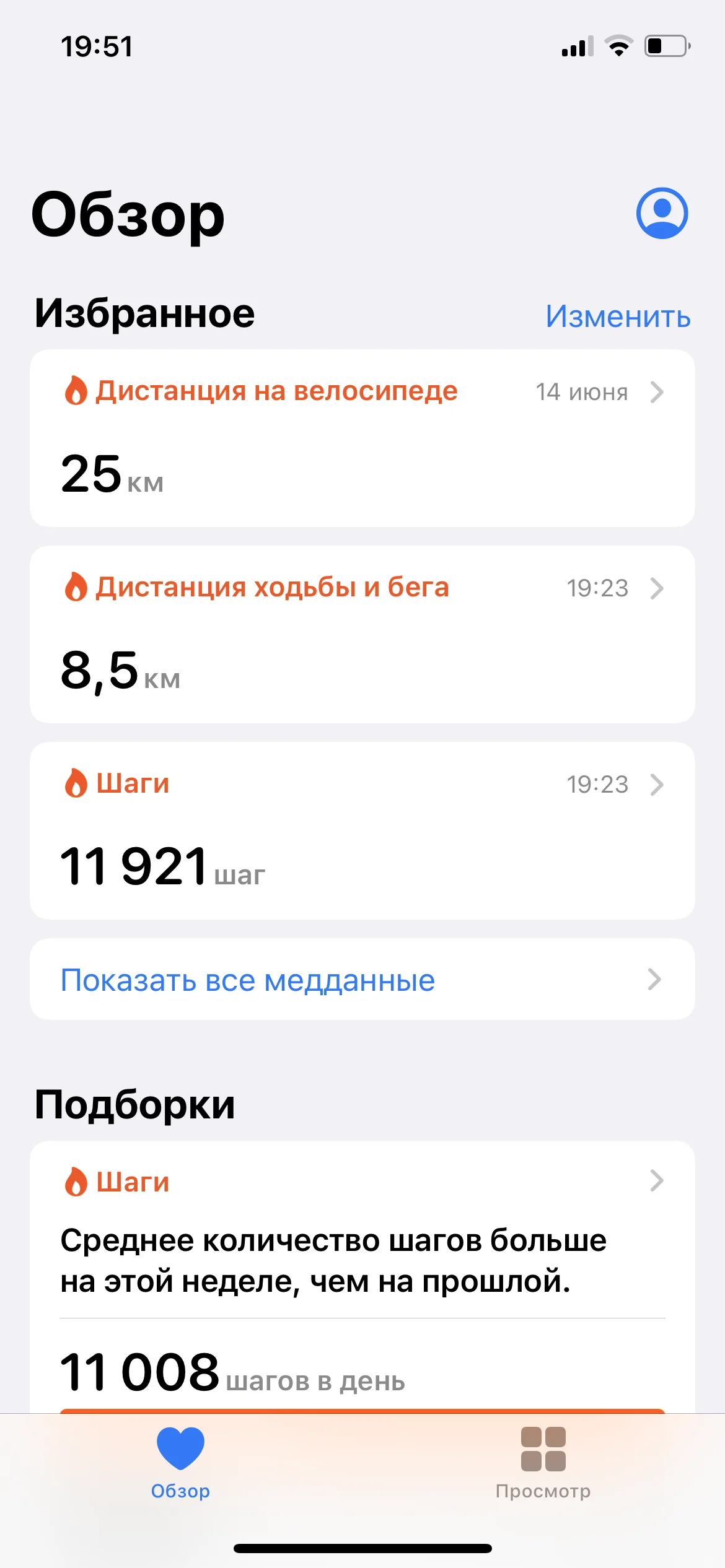Open Дистанция ходьбы и бега card
Viewport: 725px width, 1568px height.
(362, 634)
